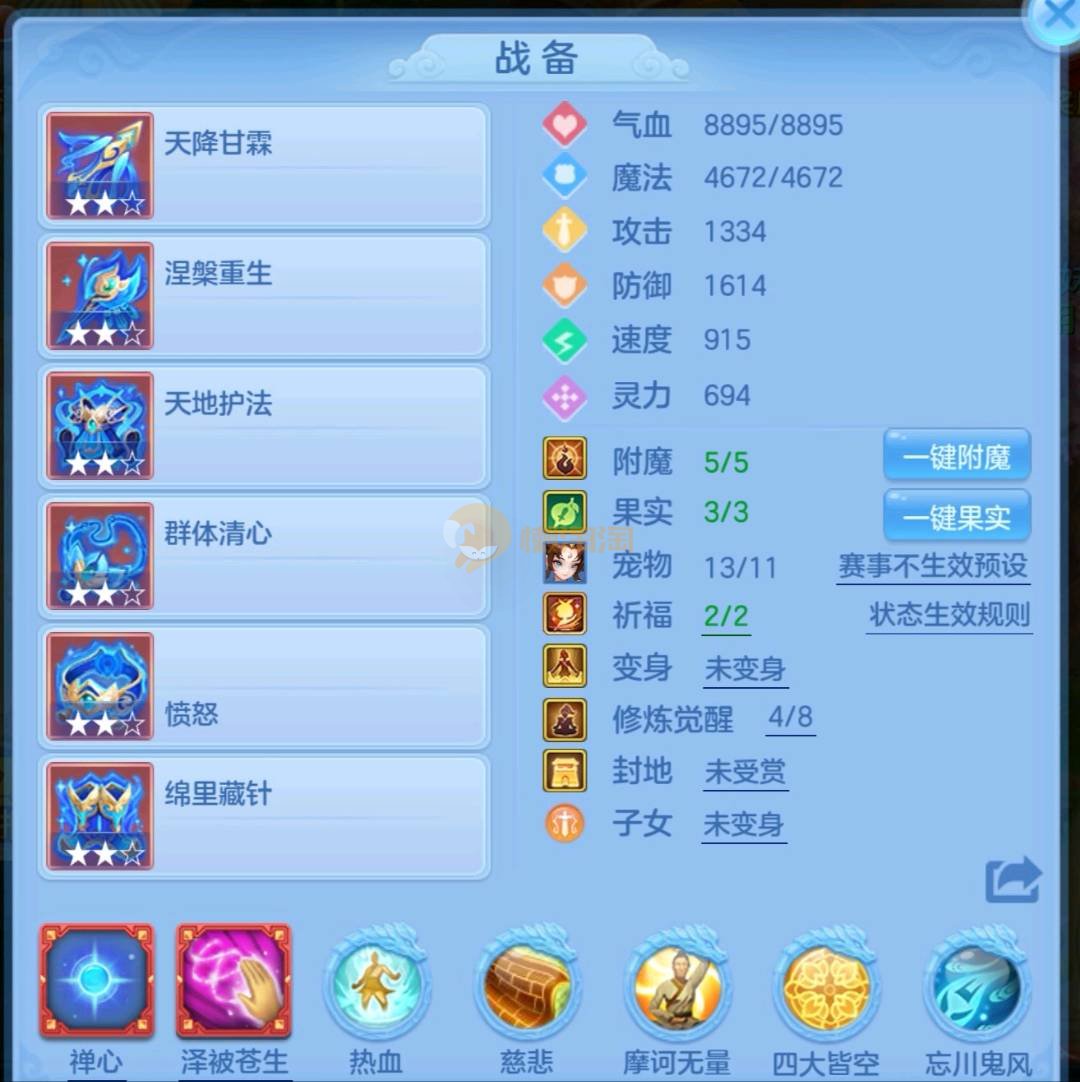Viewport: 1080px width, 1082px height.
Task: Select the 涅槃重生 equipment slot
Action: point(264,296)
